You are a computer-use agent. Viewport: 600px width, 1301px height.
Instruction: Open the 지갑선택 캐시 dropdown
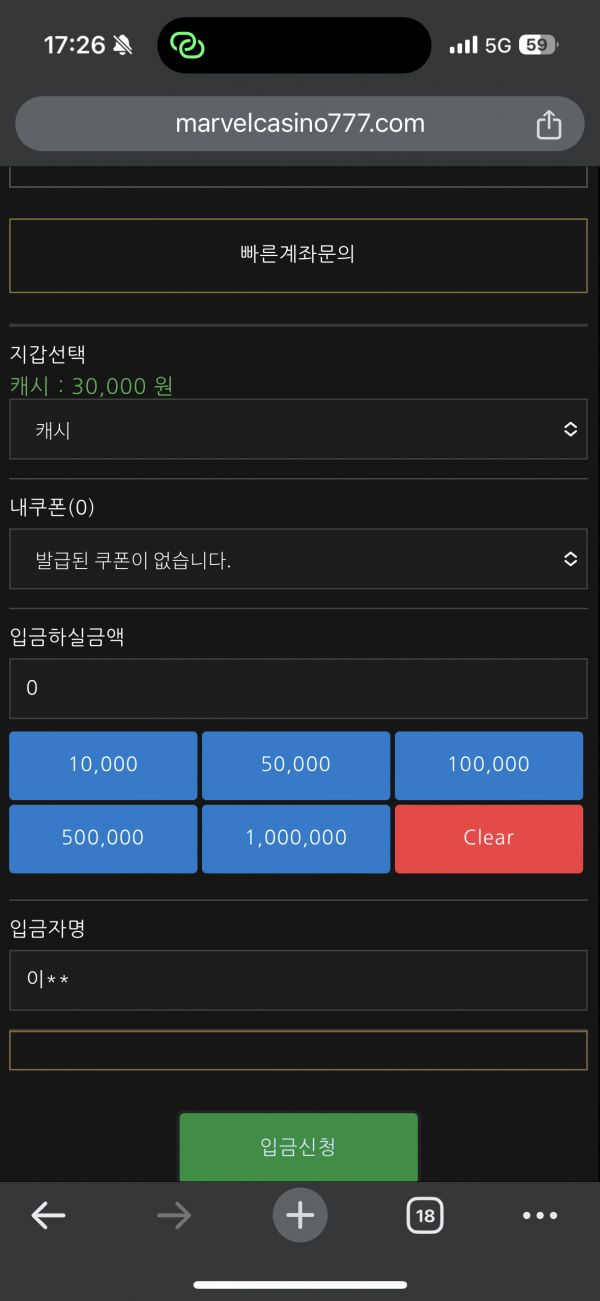pyautogui.click(x=298, y=430)
